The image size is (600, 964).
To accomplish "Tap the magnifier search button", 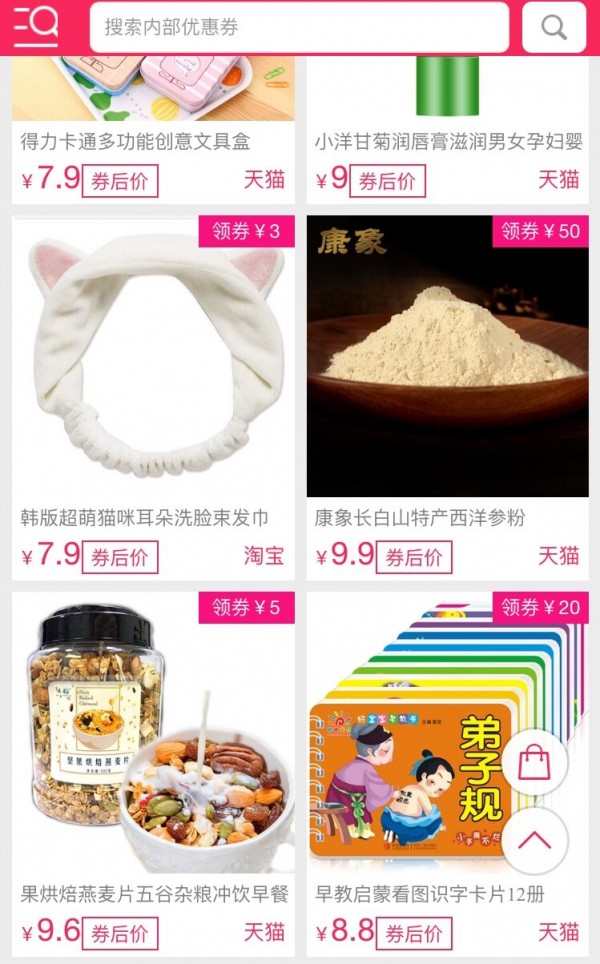I will [554, 27].
